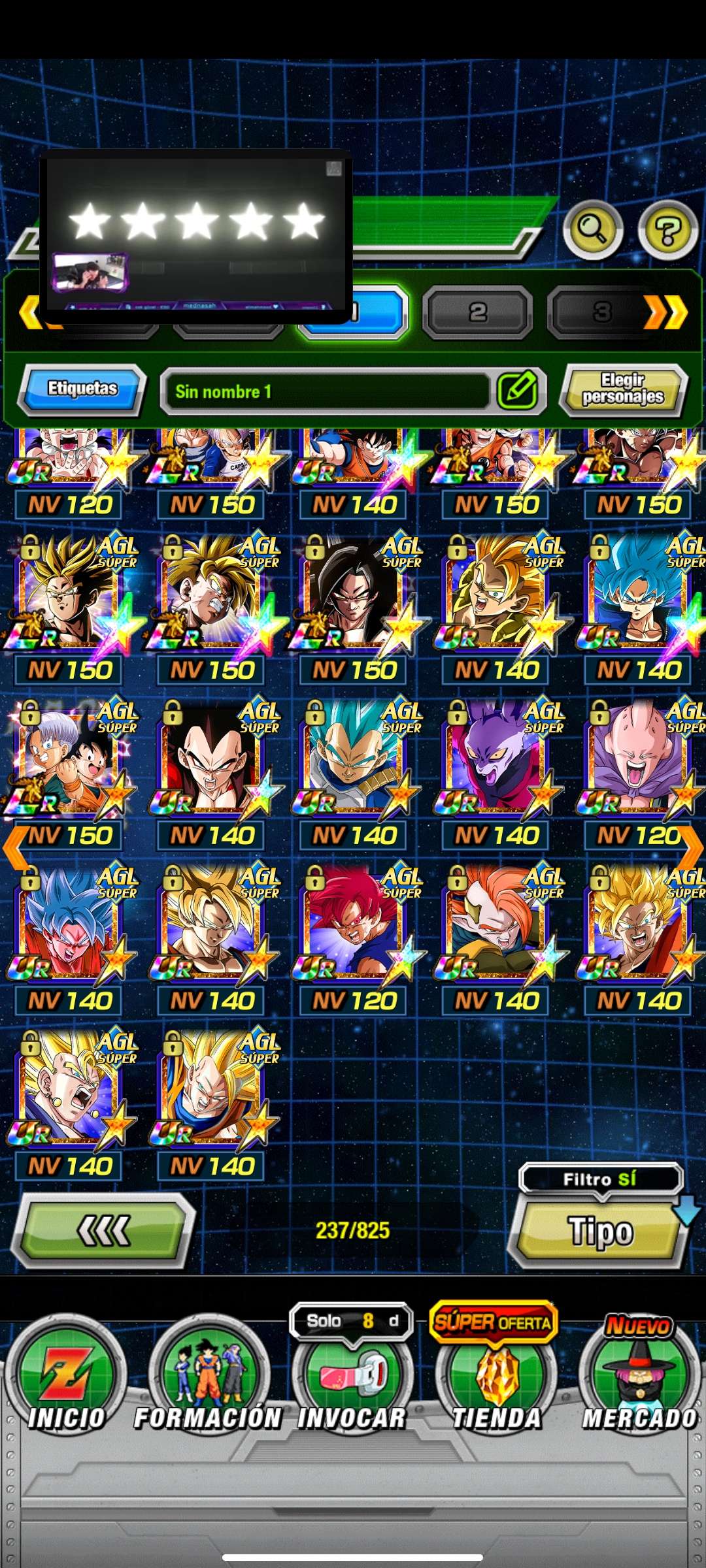Go back with the green triple-arrow button
The width and height of the screenshot is (706, 1568).
click(103, 1232)
